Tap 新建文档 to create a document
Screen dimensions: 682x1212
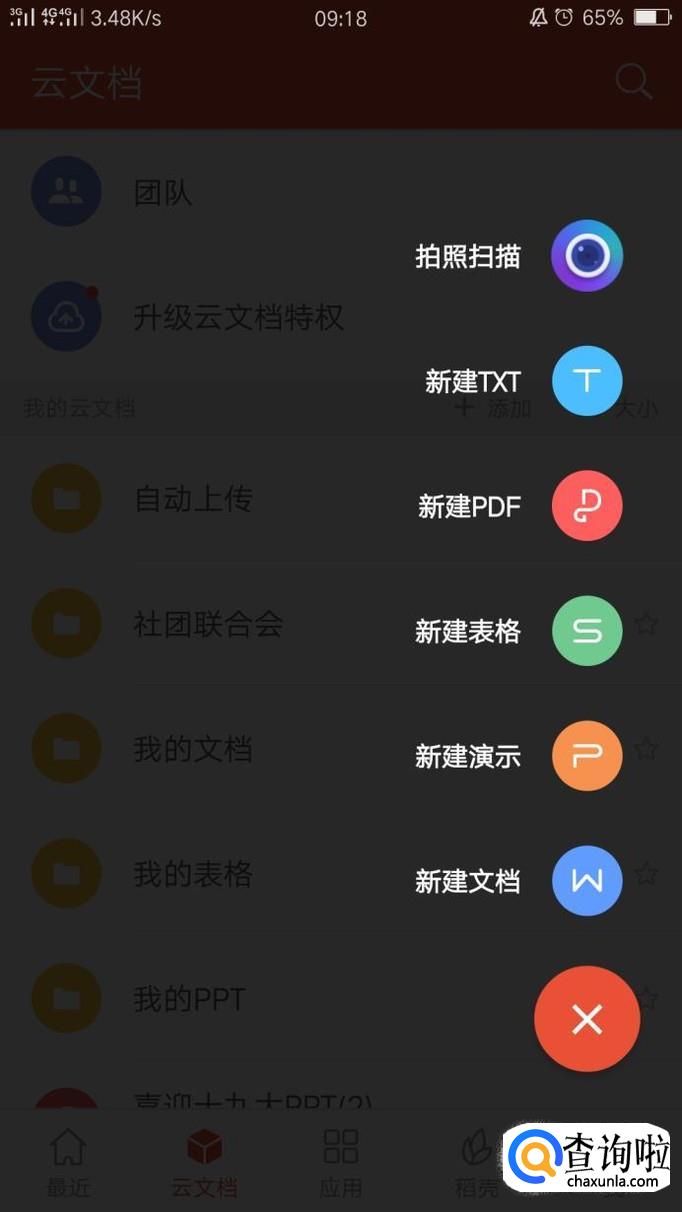[587, 881]
